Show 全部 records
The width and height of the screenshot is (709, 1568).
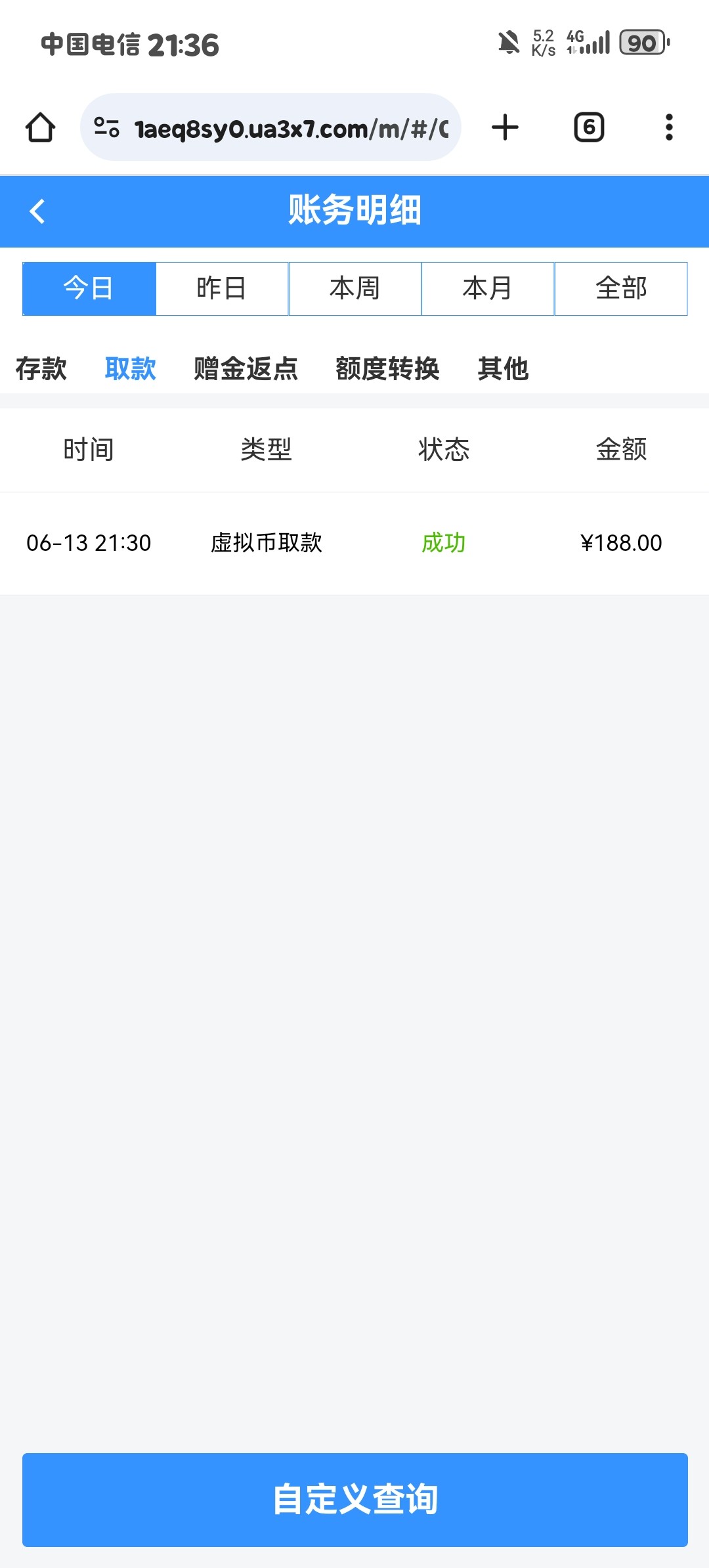click(x=621, y=289)
